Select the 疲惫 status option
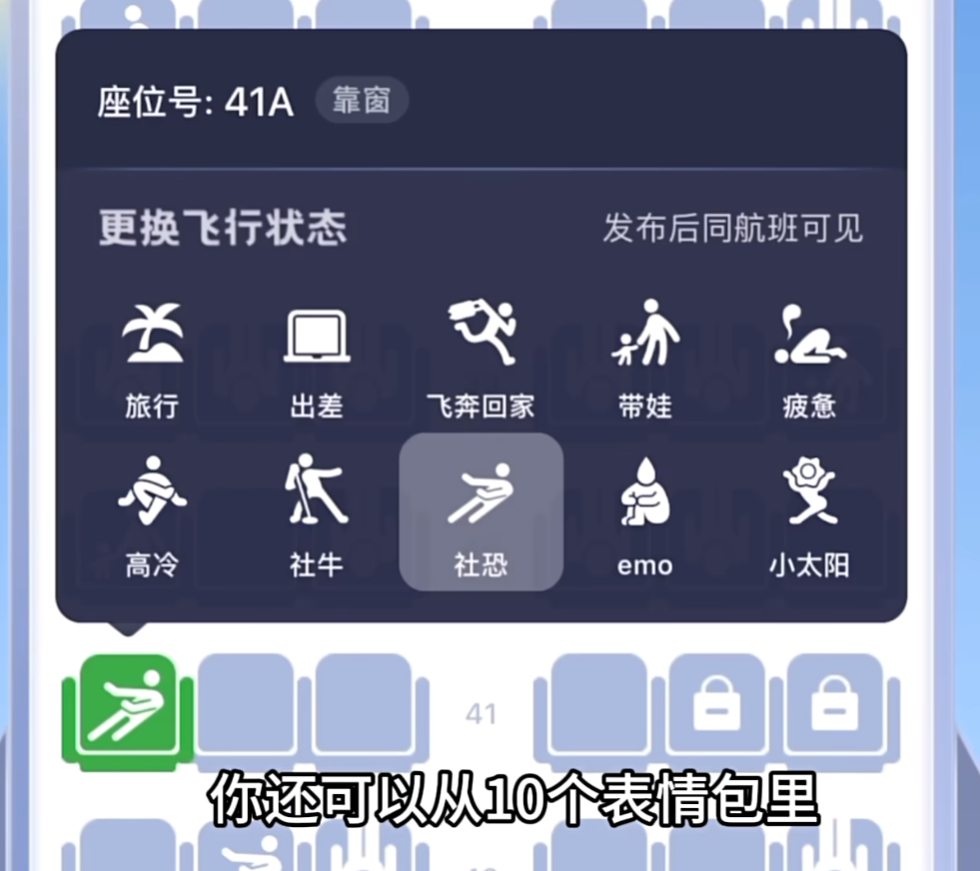This screenshot has height=871, width=980. 809,358
